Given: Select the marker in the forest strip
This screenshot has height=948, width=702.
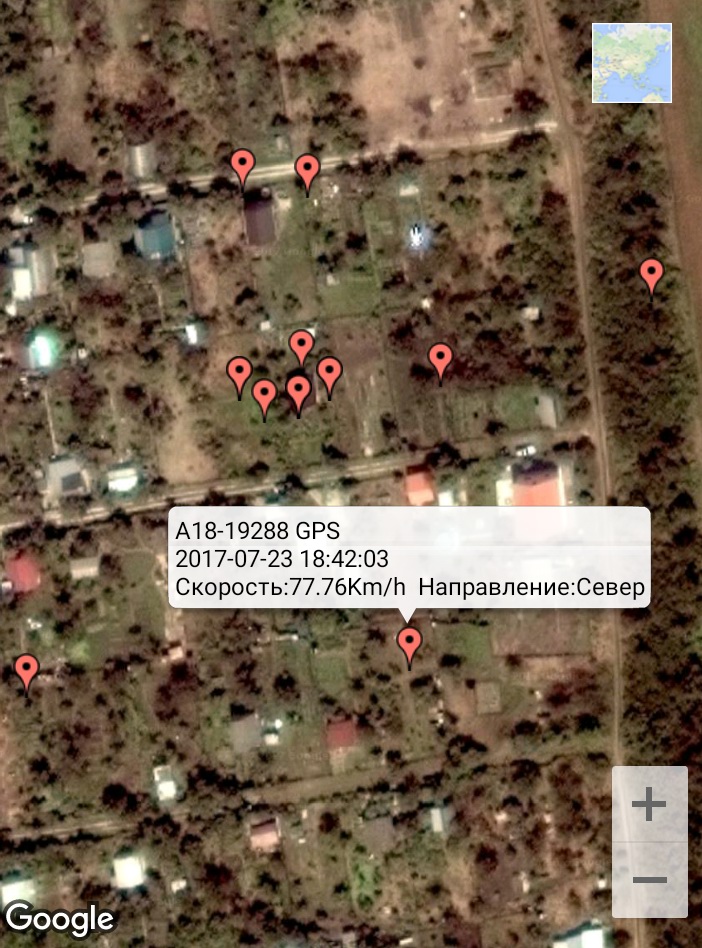Looking at the screenshot, I should pos(651,275).
